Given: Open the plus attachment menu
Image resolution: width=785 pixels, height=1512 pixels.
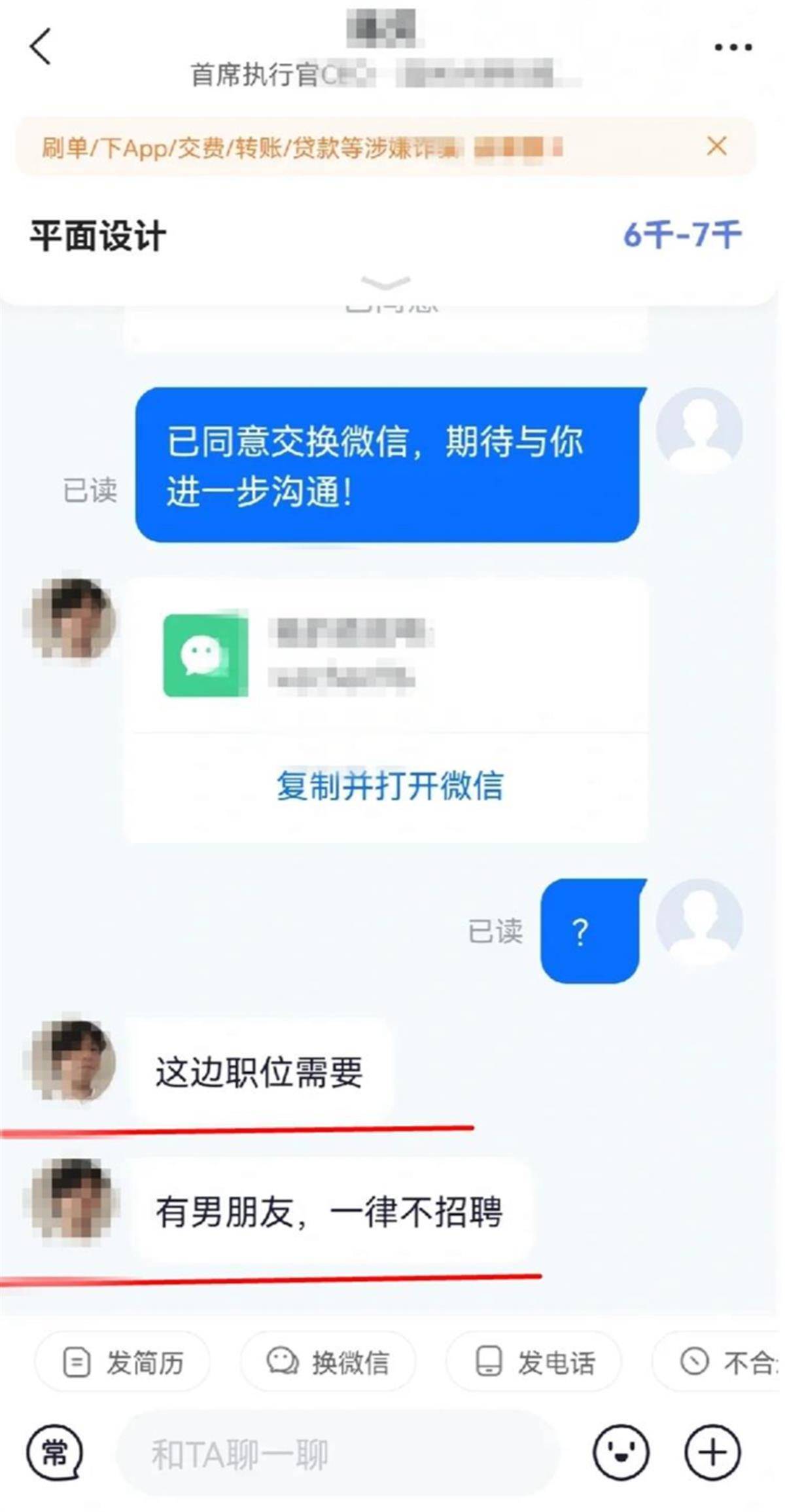Looking at the screenshot, I should [x=712, y=1453].
